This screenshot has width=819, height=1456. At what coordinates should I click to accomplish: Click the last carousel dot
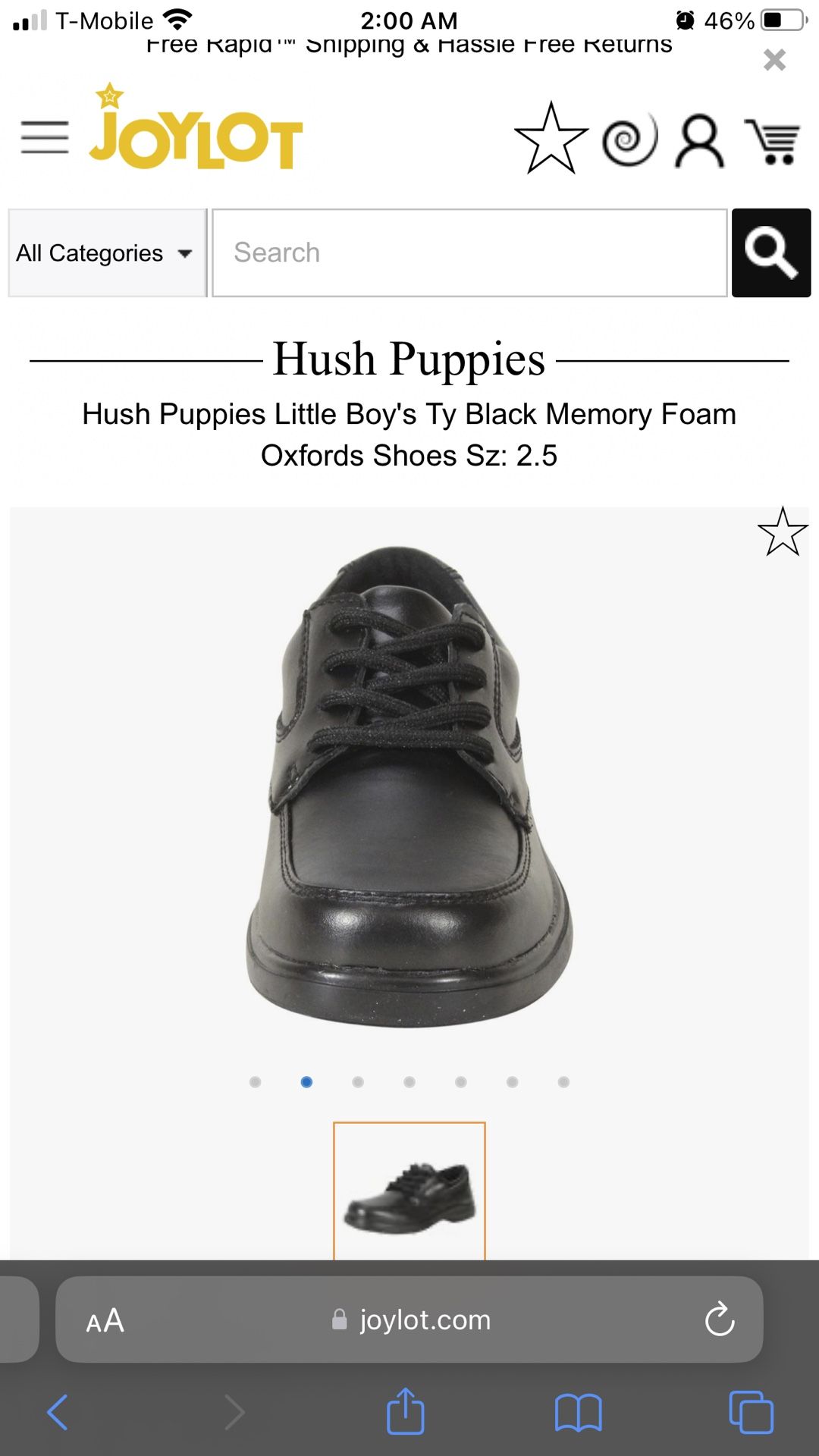(x=562, y=1082)
